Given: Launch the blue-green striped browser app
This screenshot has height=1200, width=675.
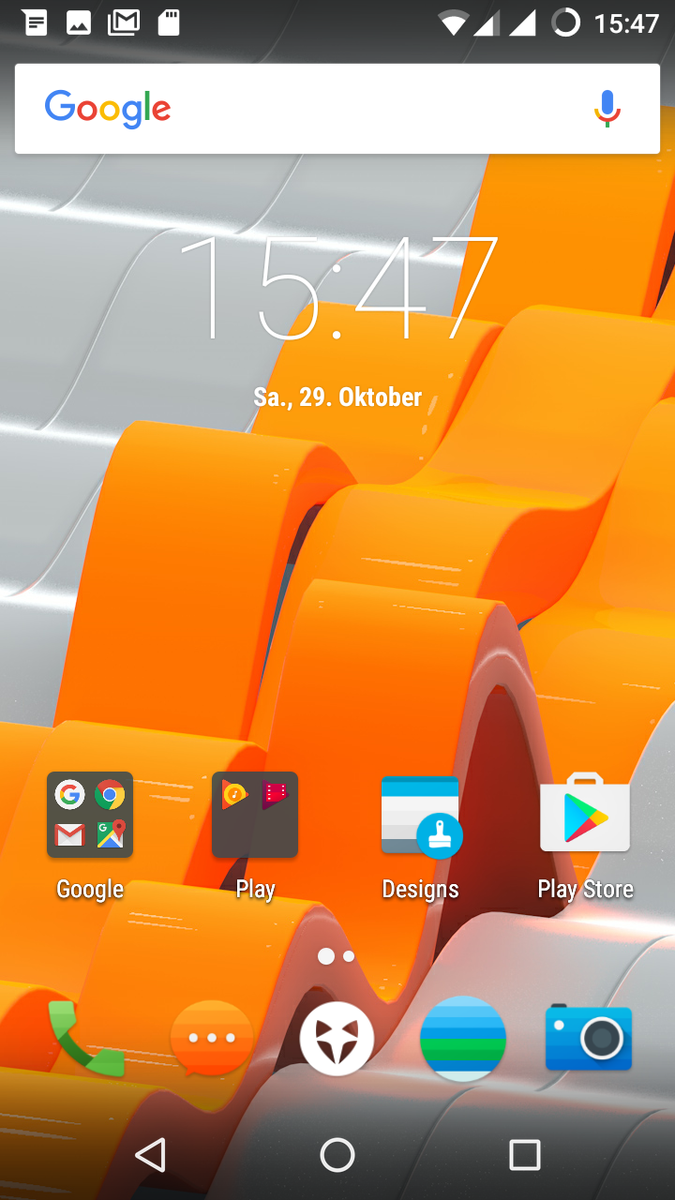Looking at the screenshot, I should 463,1039.
